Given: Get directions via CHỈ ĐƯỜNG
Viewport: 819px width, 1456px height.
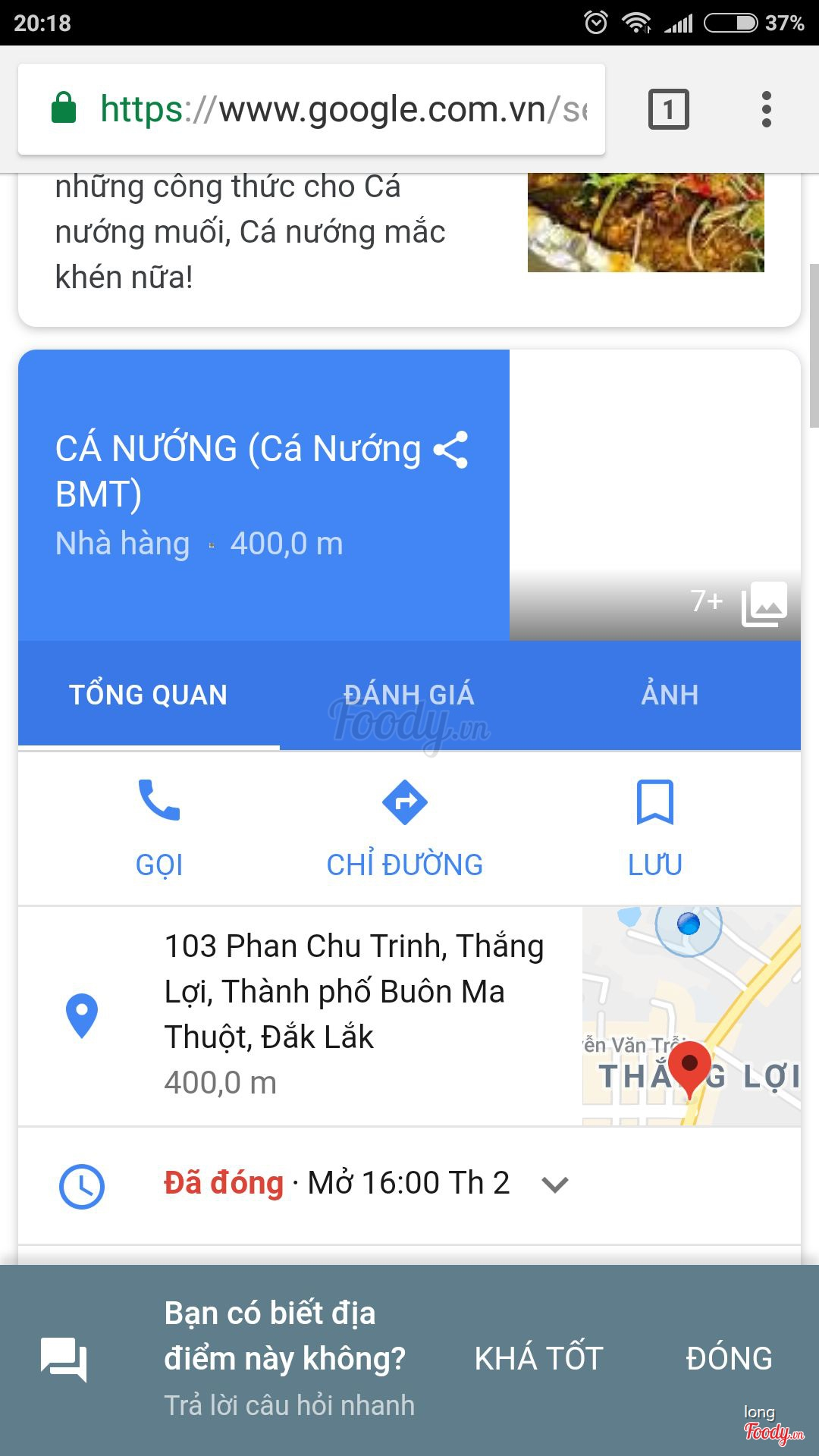Looking at the screenshot, I should [404, 828].
